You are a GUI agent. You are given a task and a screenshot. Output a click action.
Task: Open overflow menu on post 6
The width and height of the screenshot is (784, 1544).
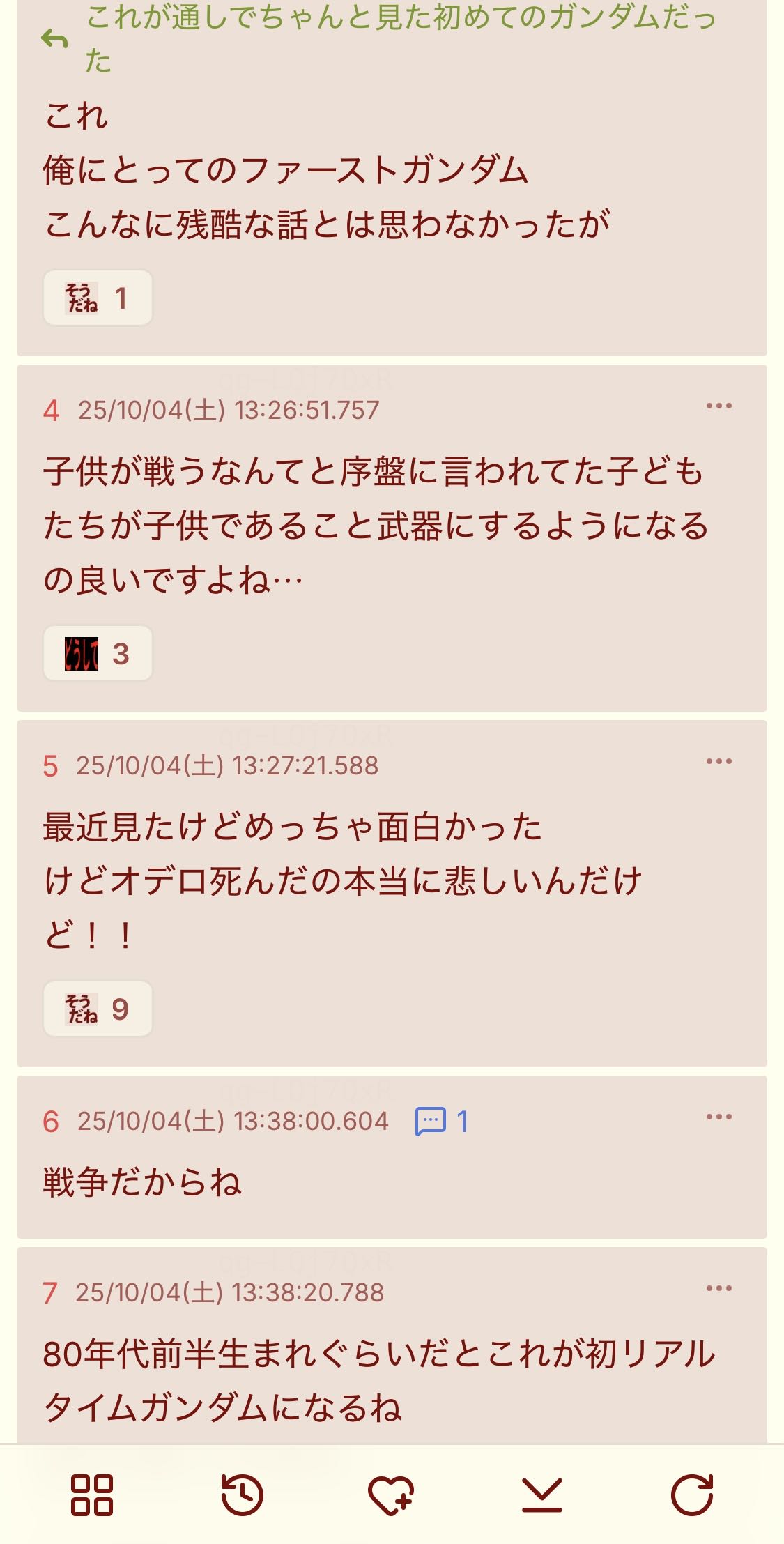coord(718,1117)
